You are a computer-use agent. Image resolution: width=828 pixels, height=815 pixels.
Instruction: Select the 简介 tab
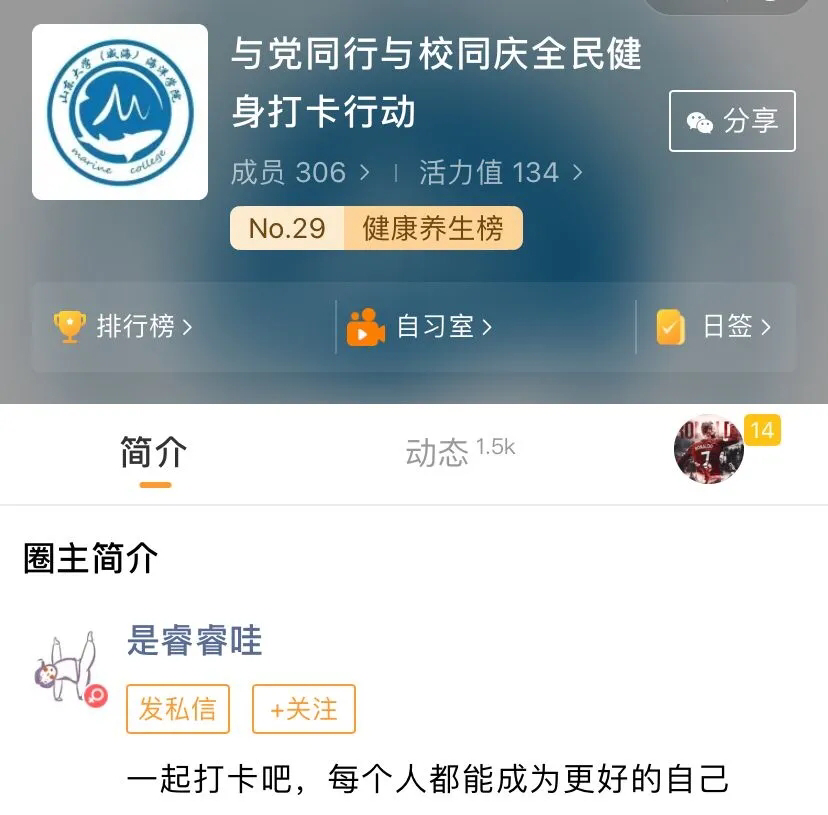(x=154, y=452)
